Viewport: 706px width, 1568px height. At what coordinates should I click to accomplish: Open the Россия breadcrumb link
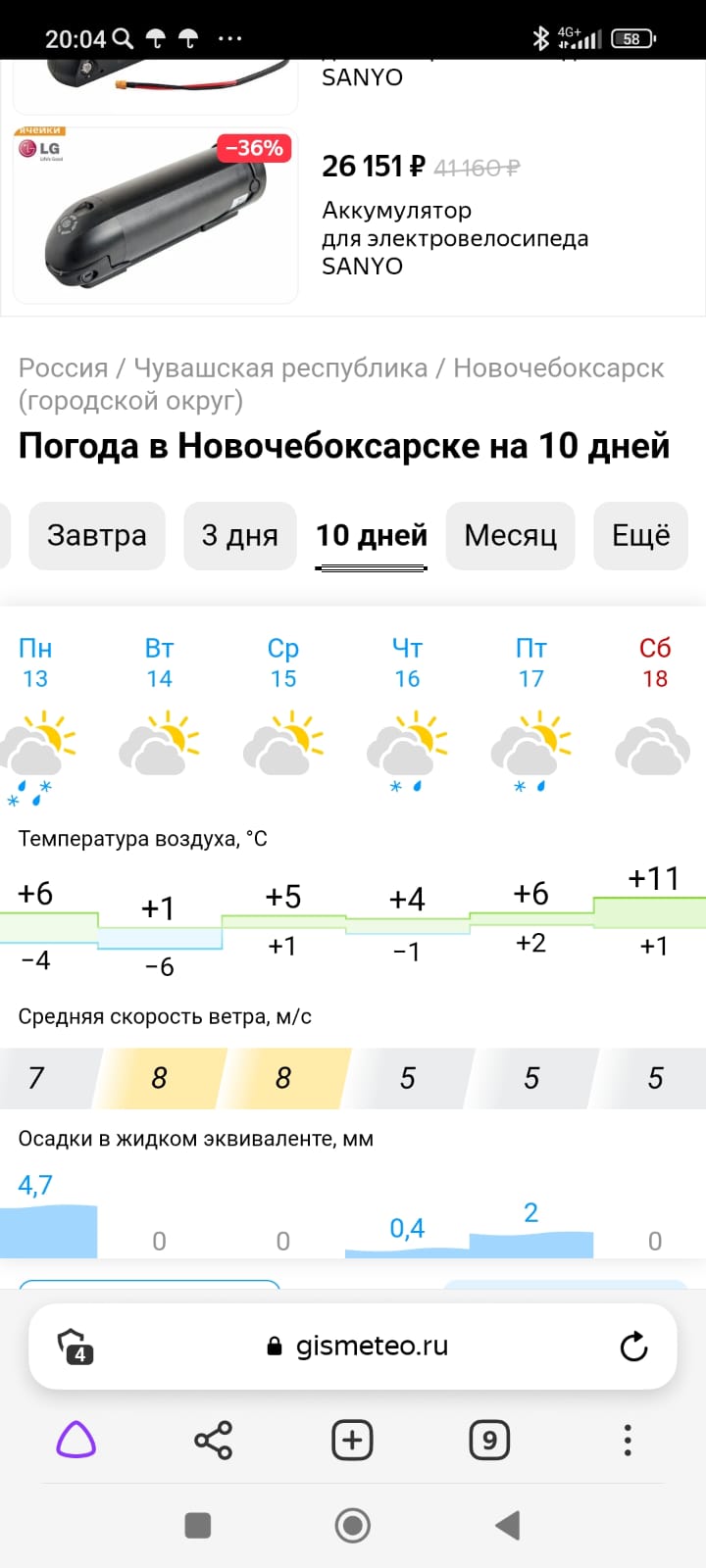point(63,368)
